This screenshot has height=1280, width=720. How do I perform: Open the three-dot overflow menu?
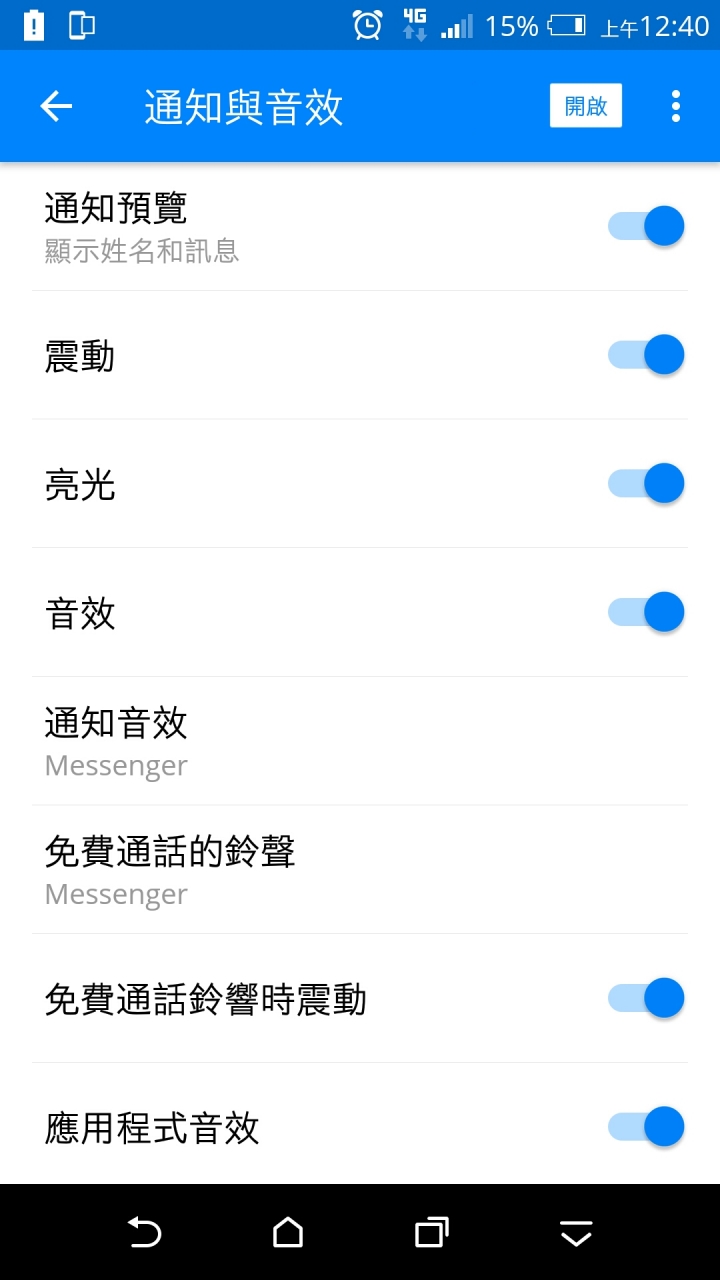(x=676, y=106)
